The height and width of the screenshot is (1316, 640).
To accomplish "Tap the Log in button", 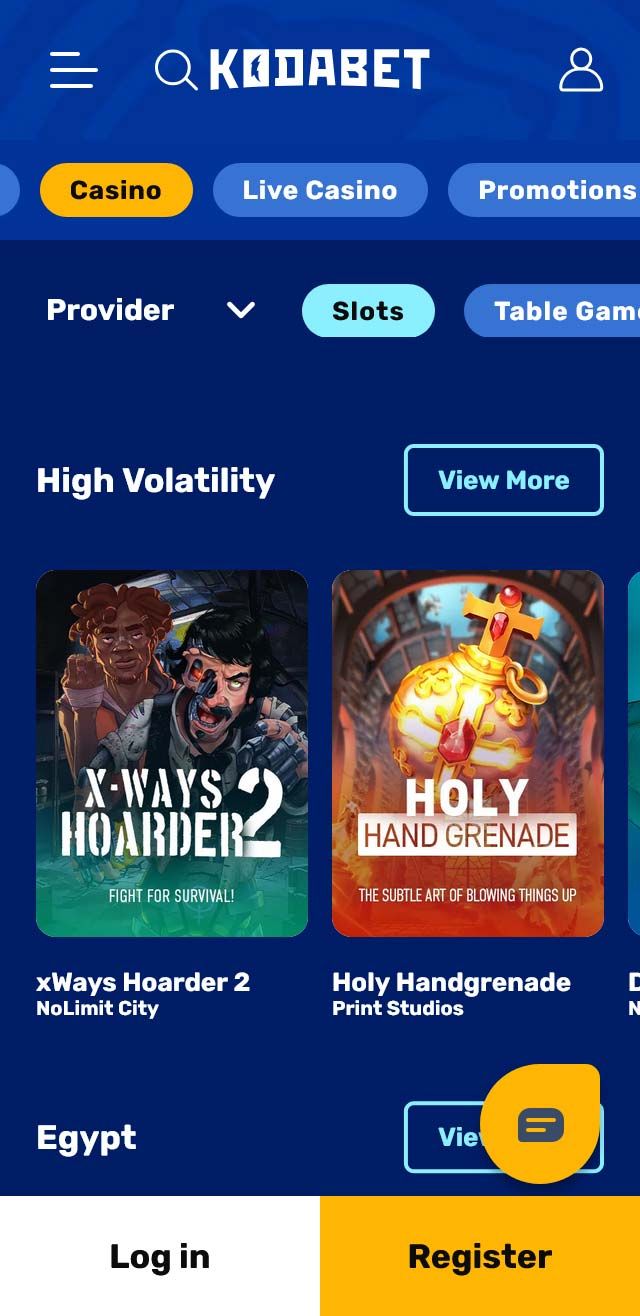I will click(x=160, y=1256).
